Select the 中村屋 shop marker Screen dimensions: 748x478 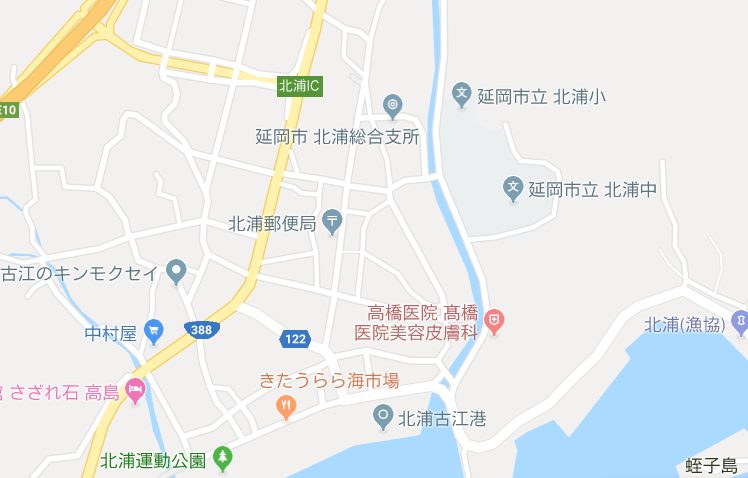[153, 330]
